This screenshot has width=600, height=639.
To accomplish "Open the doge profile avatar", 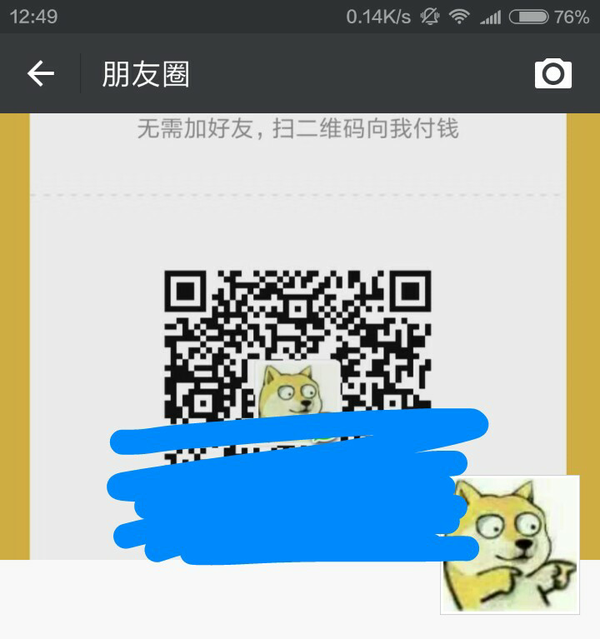I will [x=510, y=544].
